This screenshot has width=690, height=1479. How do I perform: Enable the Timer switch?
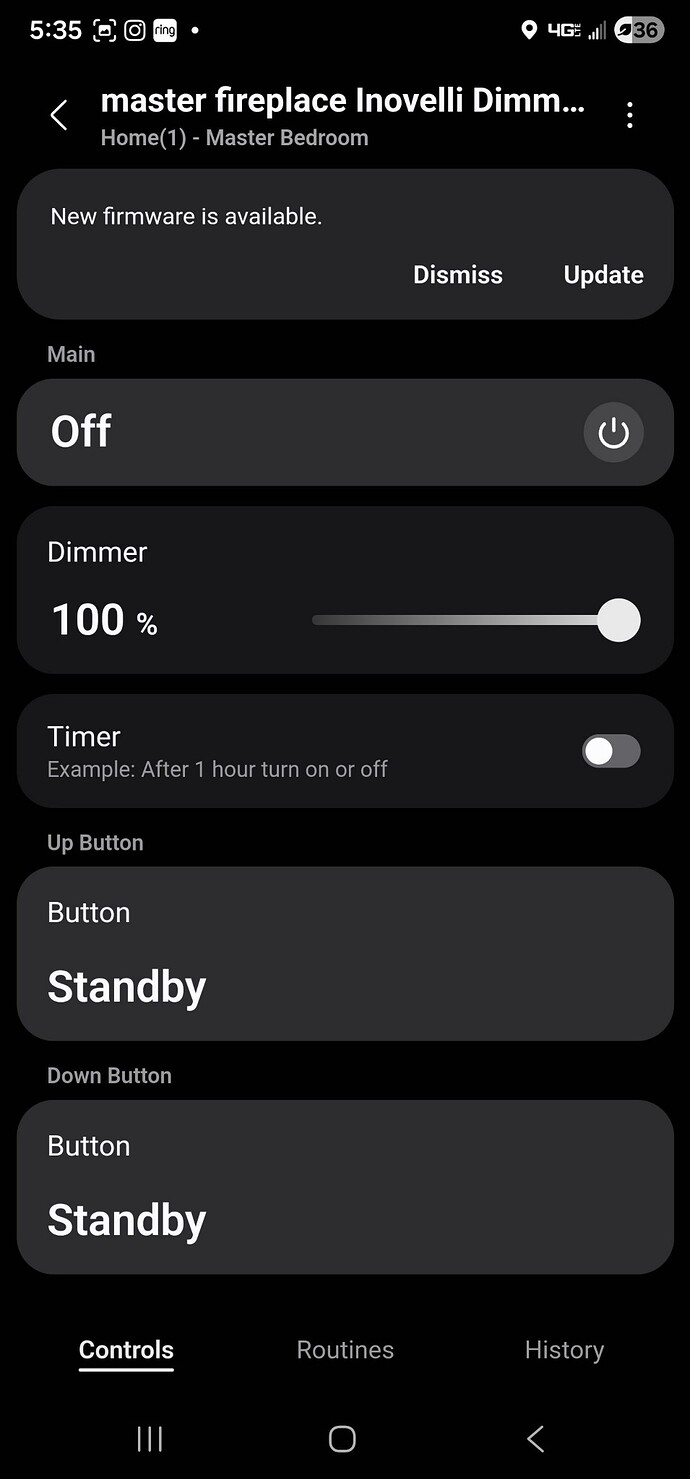pyautogui.click(x=611, y=751)
